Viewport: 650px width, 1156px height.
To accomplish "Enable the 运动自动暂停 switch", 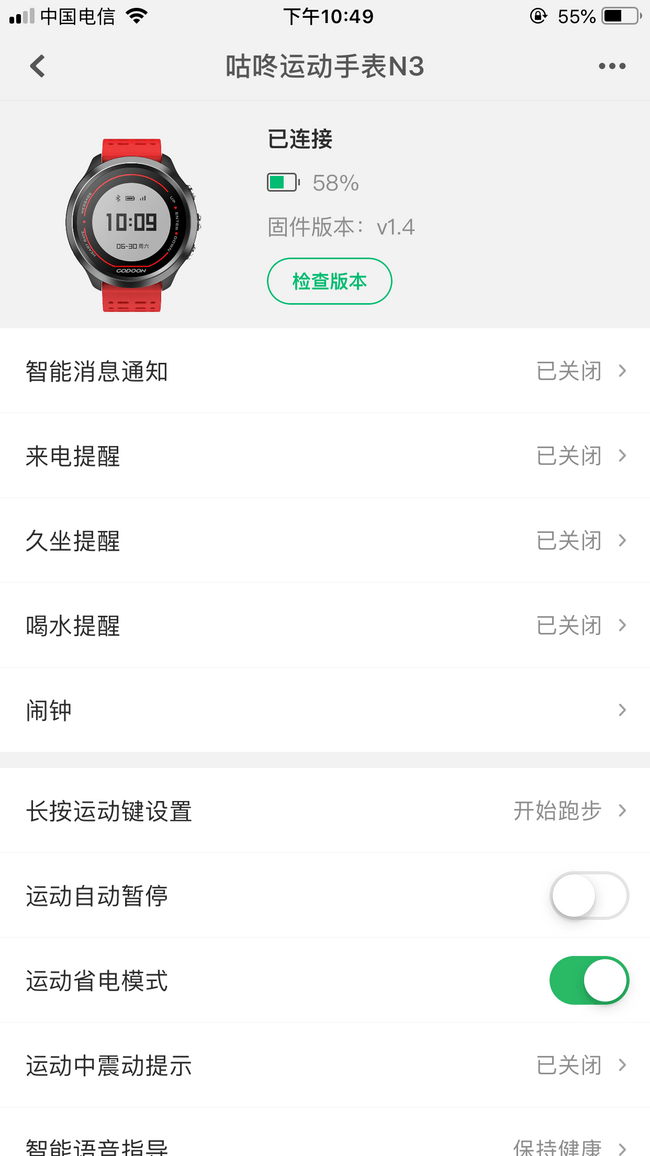I will coord(589,896).
